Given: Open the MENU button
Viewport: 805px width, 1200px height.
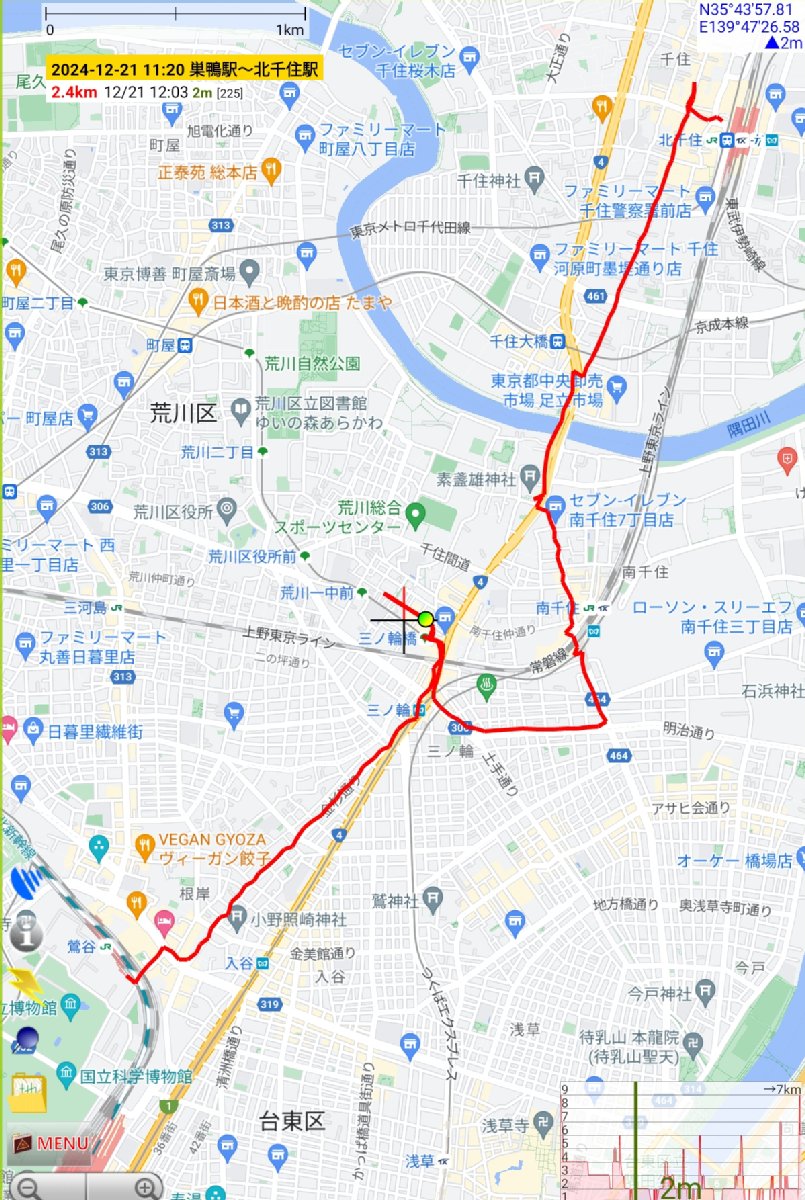Looking at the screenshot, I should (50, 1143).
